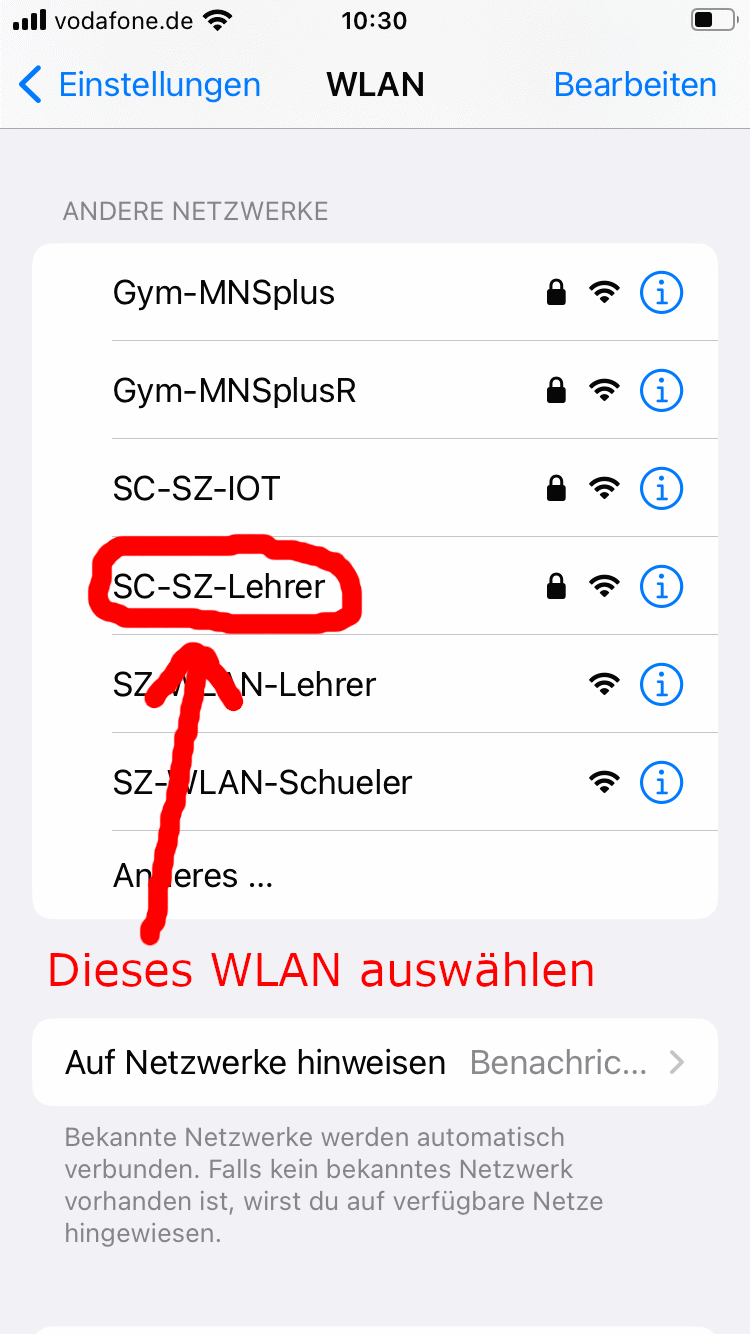Join the SC-SZ-IOT network
Image resolution: width=750 pixels, height=1334 pixels.
pos(197,489)
